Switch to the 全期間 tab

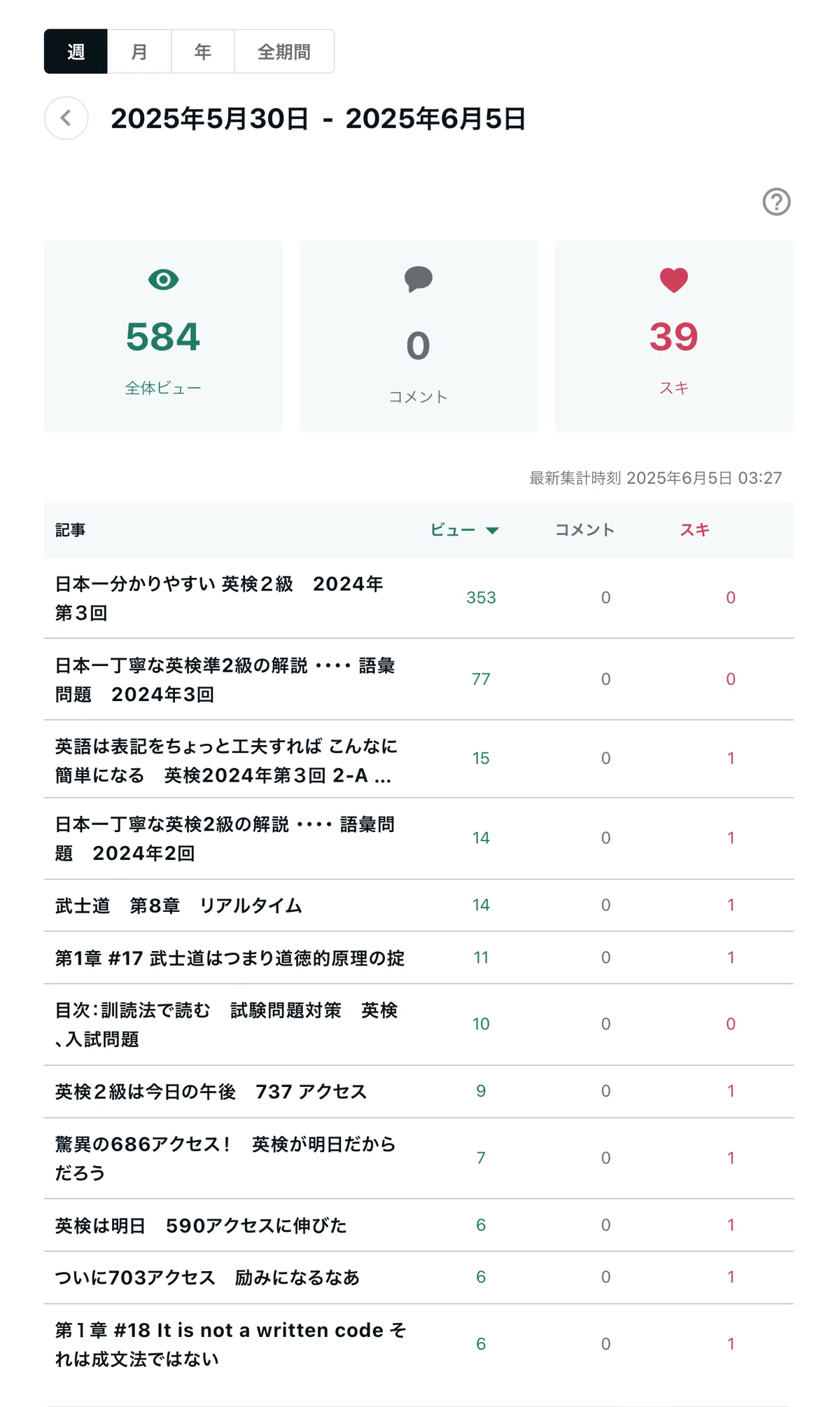coord(284,52)
